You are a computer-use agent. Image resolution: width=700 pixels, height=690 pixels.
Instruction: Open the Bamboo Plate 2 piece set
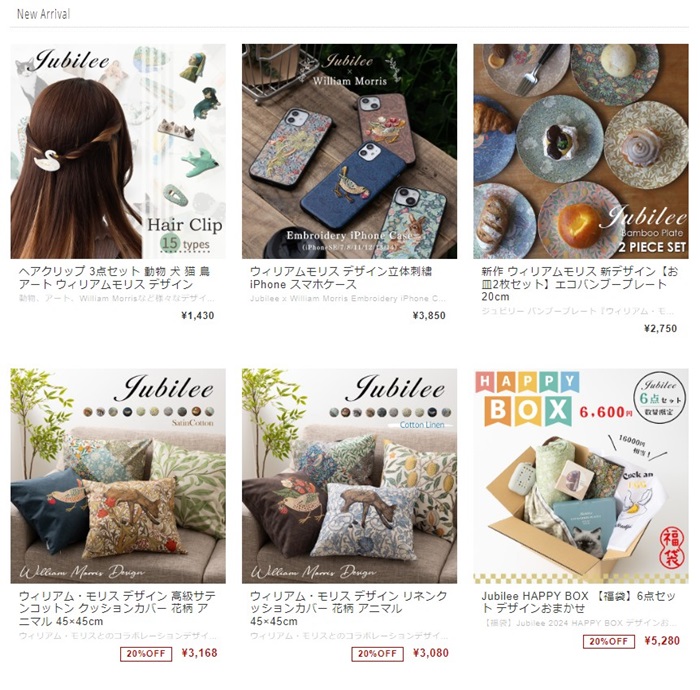580,151
